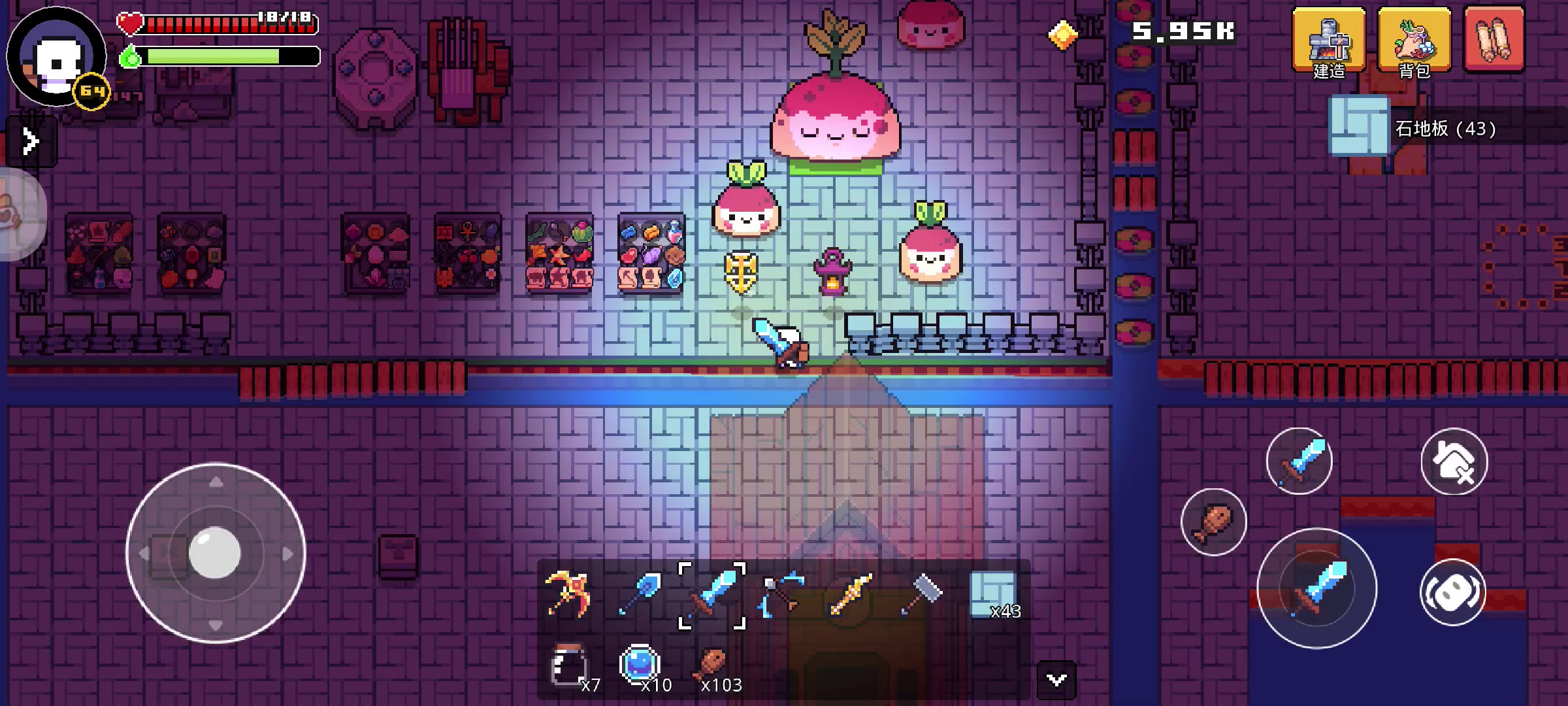Expand the left side panel arrow
This screenshot has height=706, width=1568.
point(30,141)
